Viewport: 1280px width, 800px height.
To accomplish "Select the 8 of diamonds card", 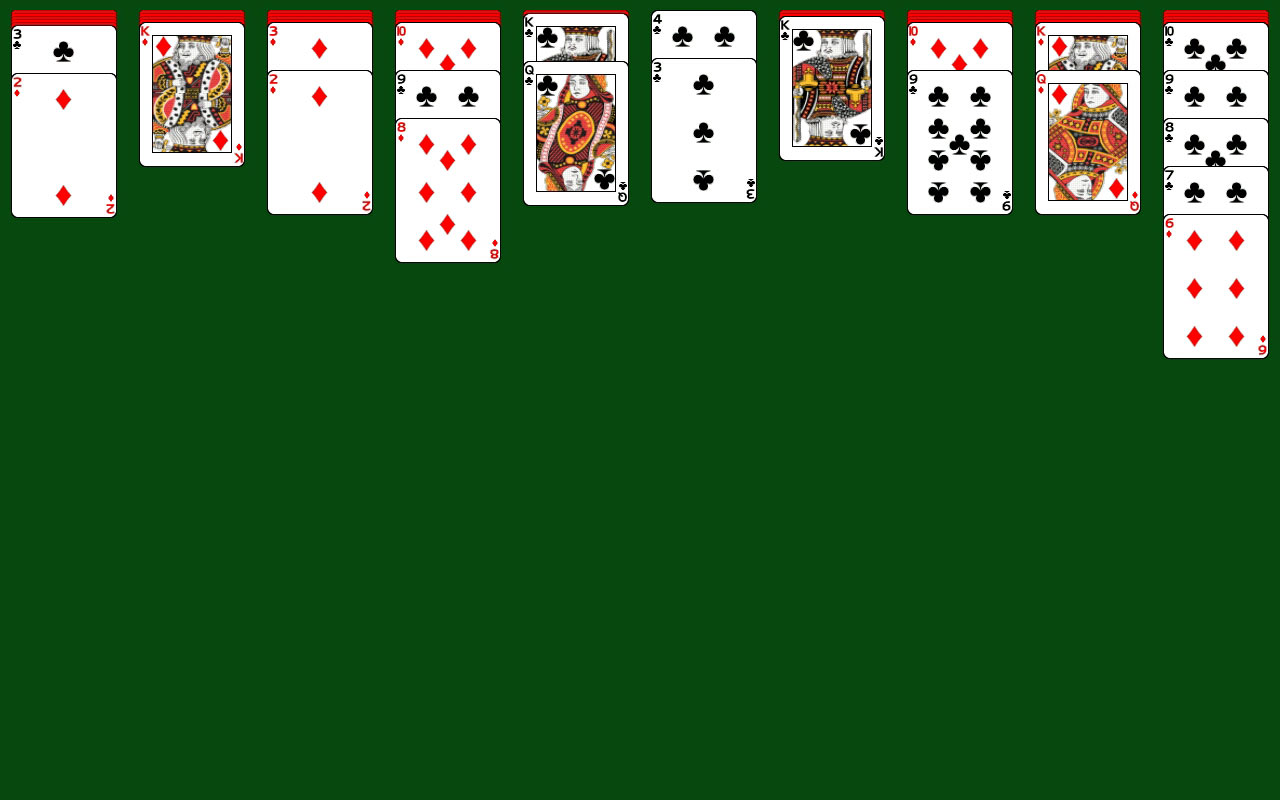I will [x=447, y=190].
